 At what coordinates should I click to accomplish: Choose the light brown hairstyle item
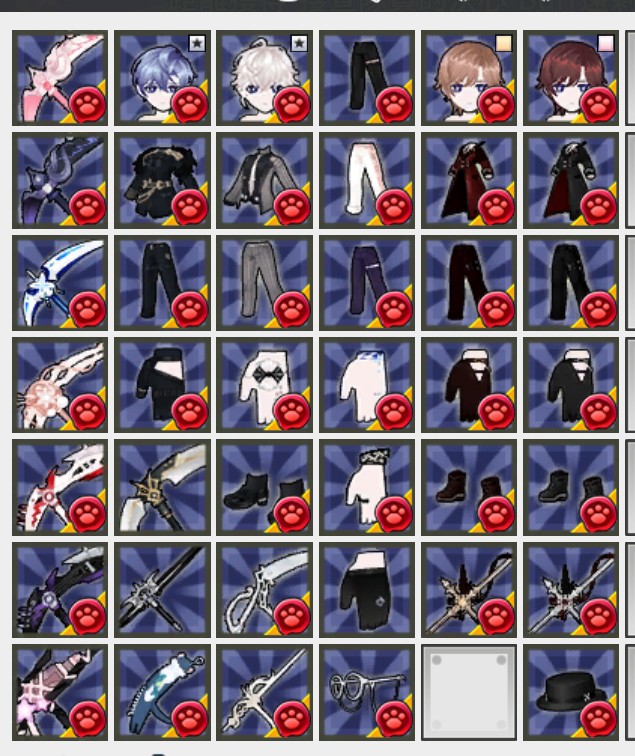(x=469, y=78)
